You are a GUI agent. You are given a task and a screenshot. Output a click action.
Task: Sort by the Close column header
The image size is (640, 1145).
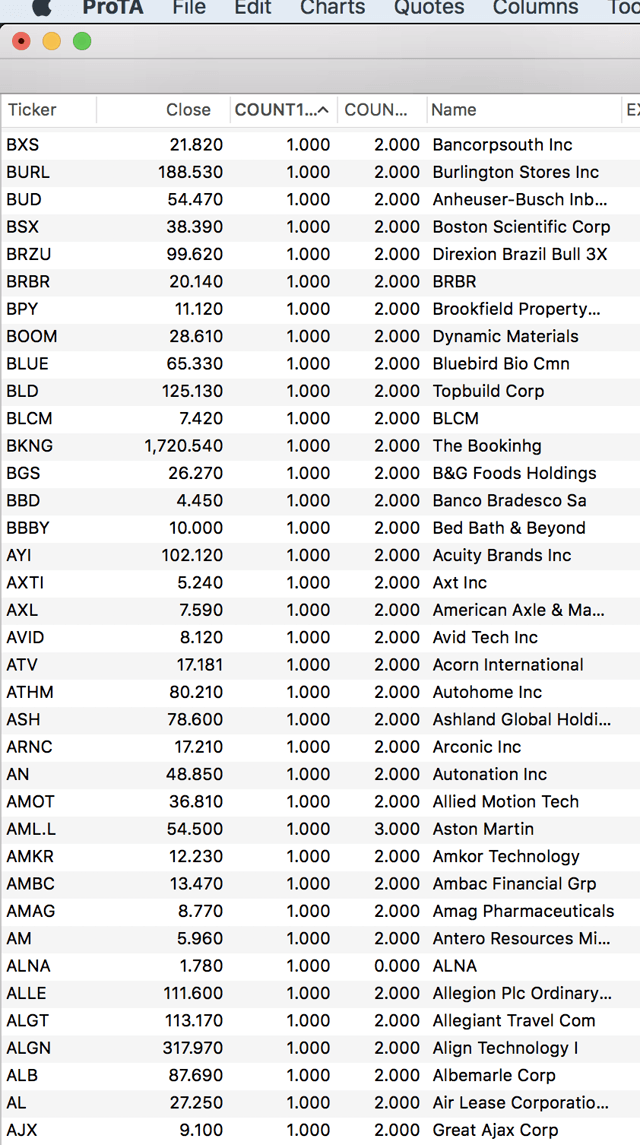tap(163, 110)
